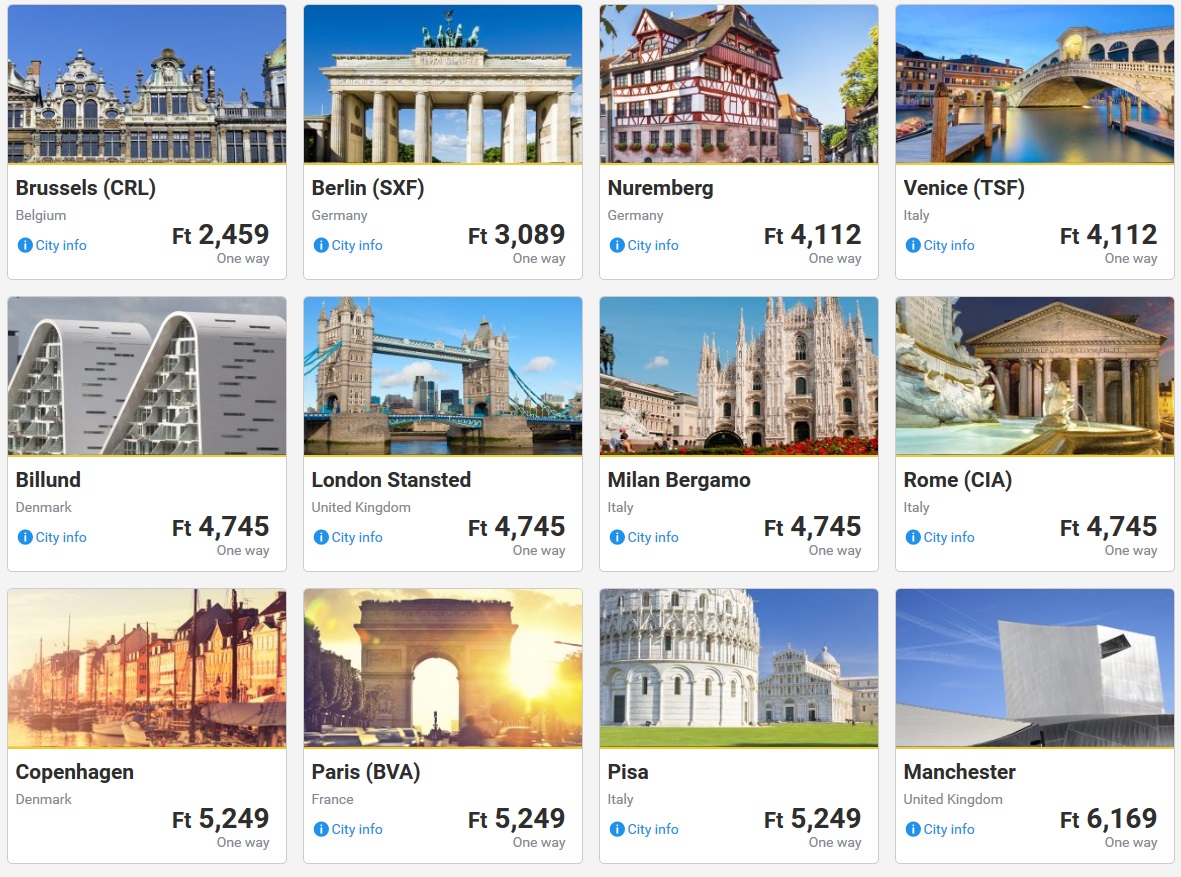Image resolution: width=1181 pixels, height=877 pixels.
Task: Show City info for Rome (CIA)
Action: click(948, 537)
